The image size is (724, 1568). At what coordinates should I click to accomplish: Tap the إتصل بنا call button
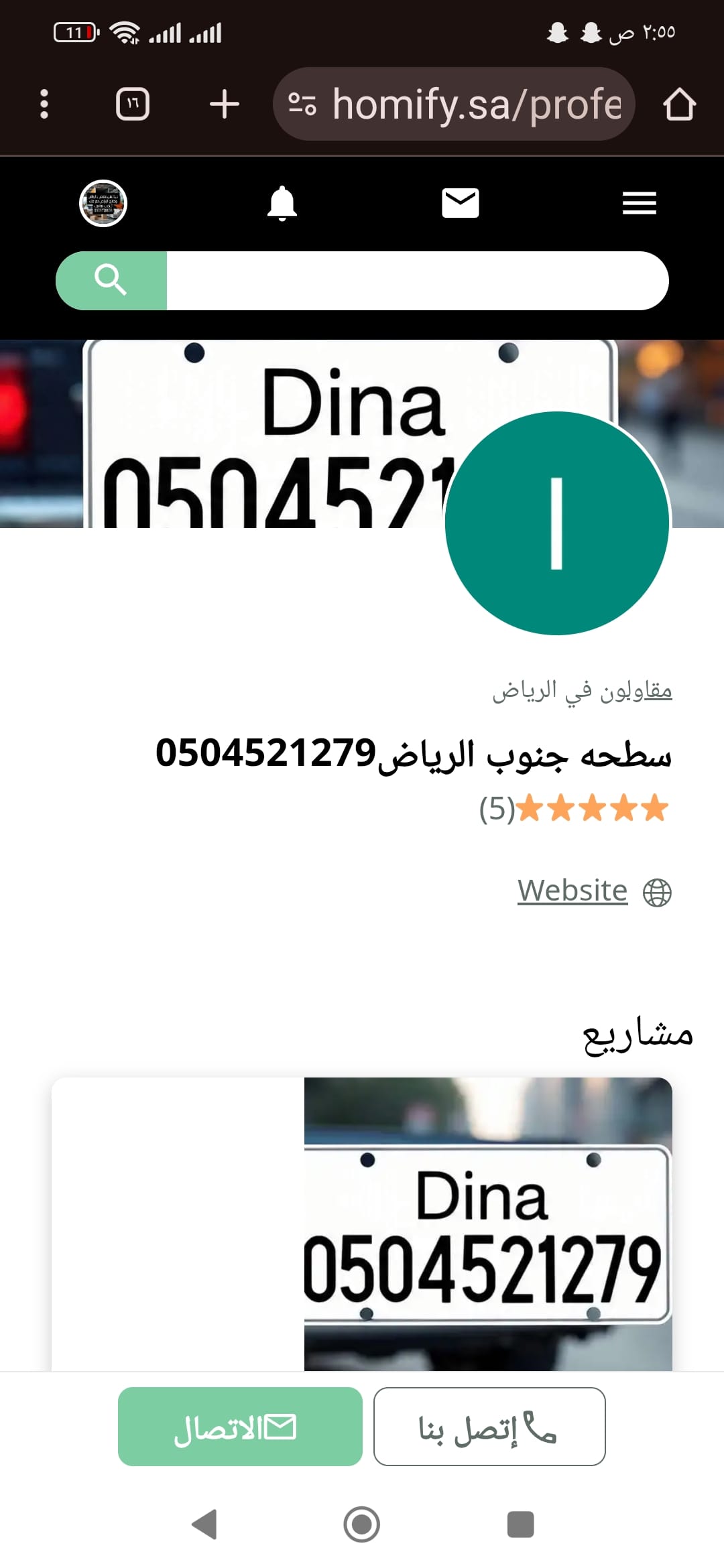[489, 1426]
